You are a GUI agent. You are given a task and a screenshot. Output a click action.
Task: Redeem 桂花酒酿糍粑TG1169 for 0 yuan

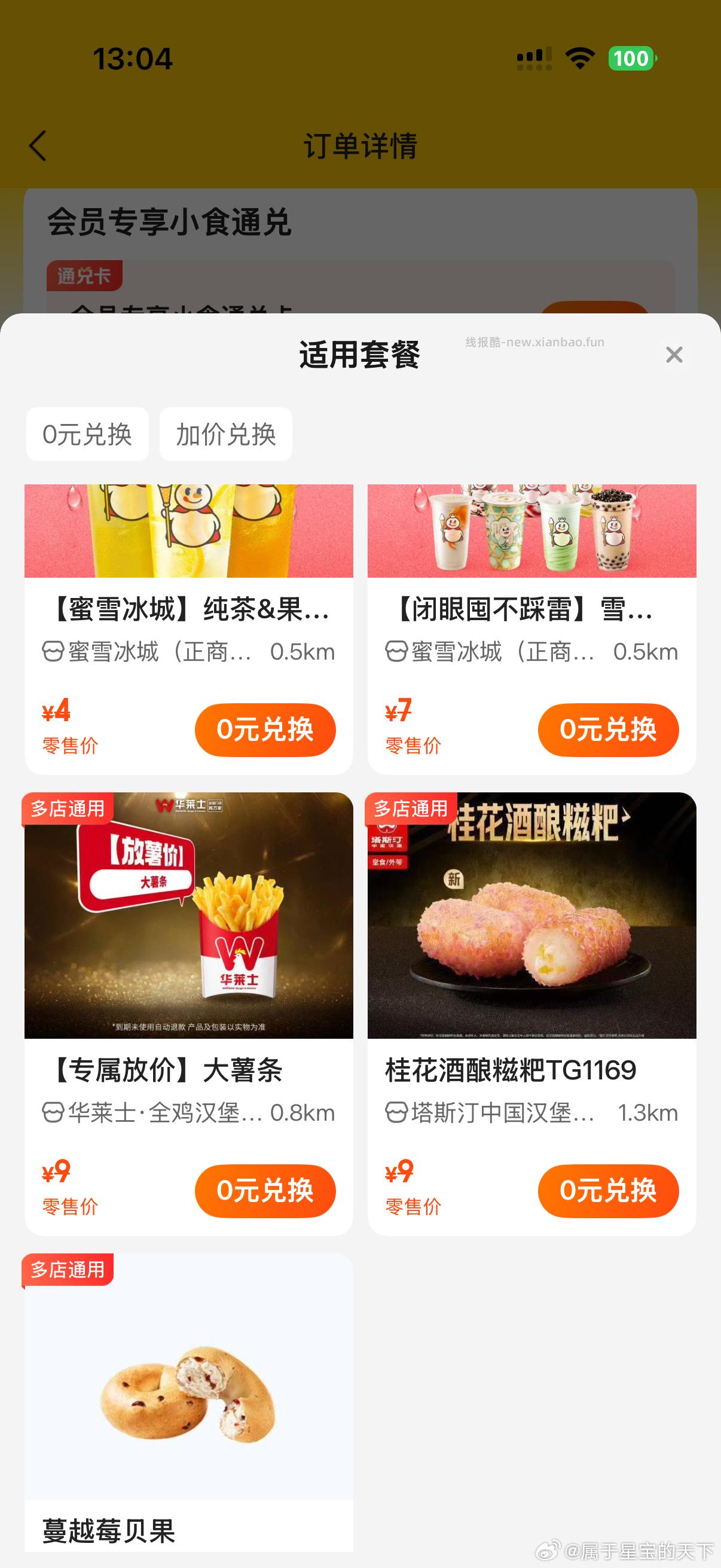tap(608, 1191)
